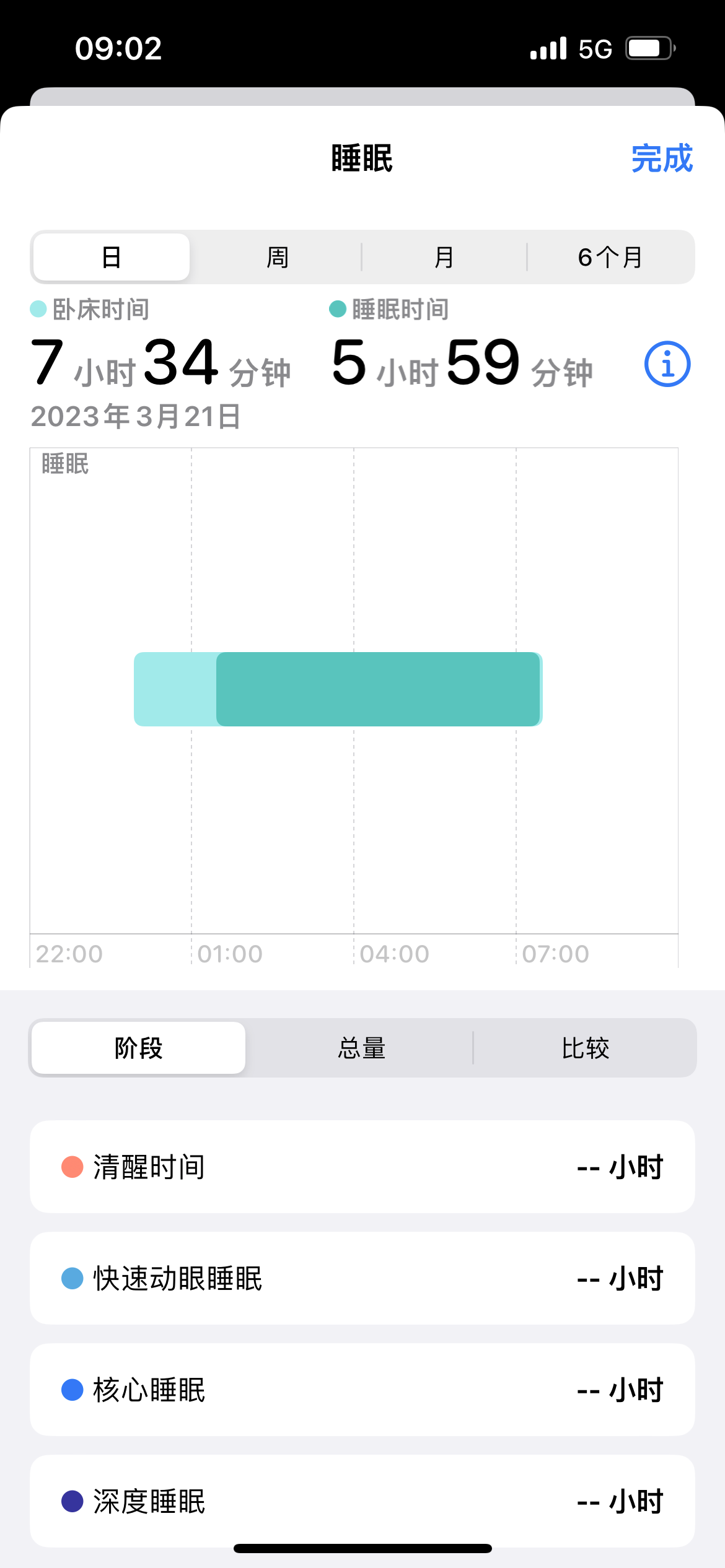
Task: Select the 6个月 range
Action: click(610, 257)
